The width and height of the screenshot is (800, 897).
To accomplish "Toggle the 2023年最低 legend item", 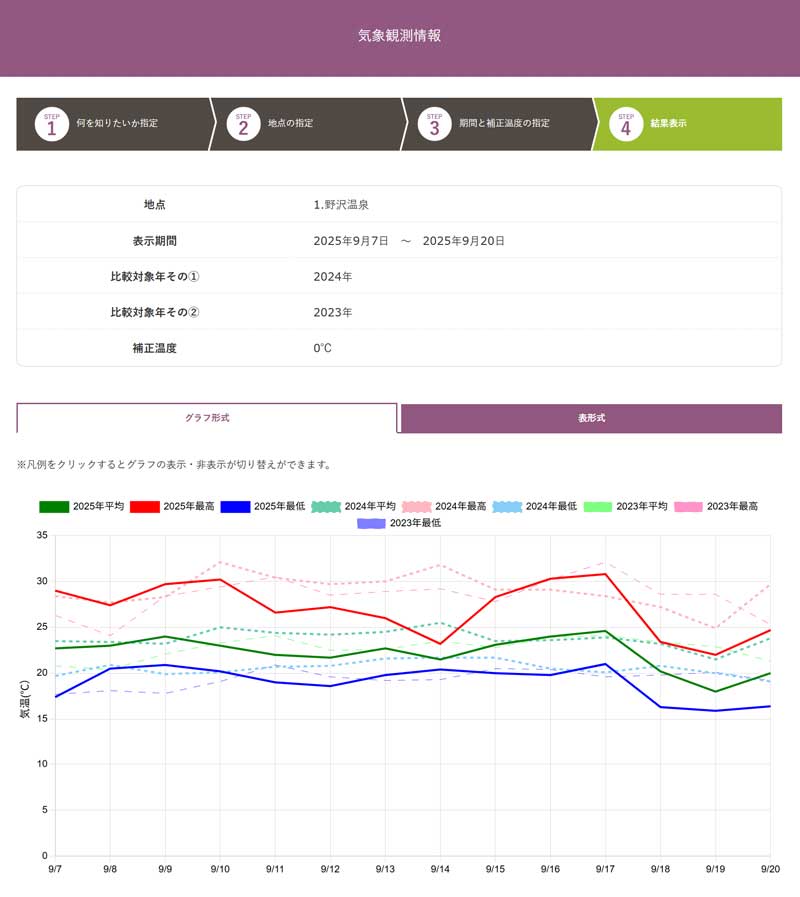I will (398, 523).
